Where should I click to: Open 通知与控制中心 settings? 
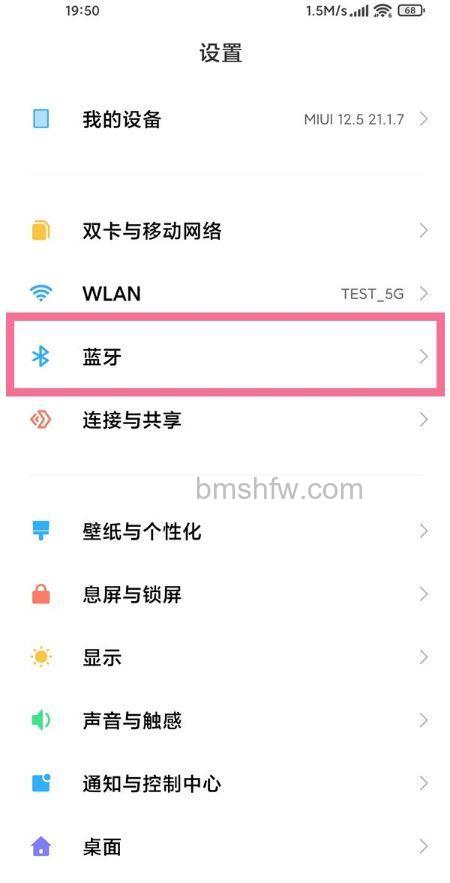point(225,783)
